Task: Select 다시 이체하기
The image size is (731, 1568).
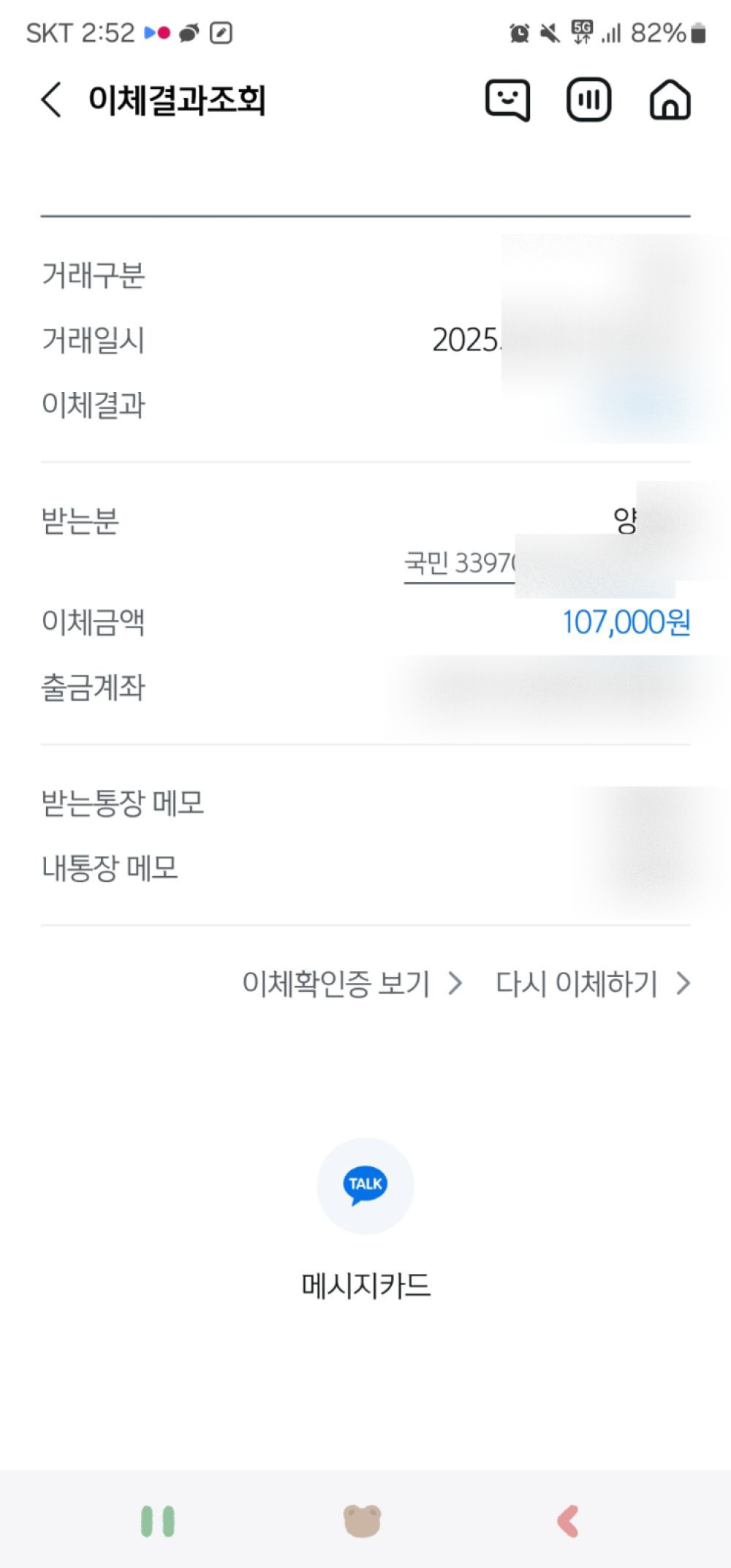Action: click(592, 984)
